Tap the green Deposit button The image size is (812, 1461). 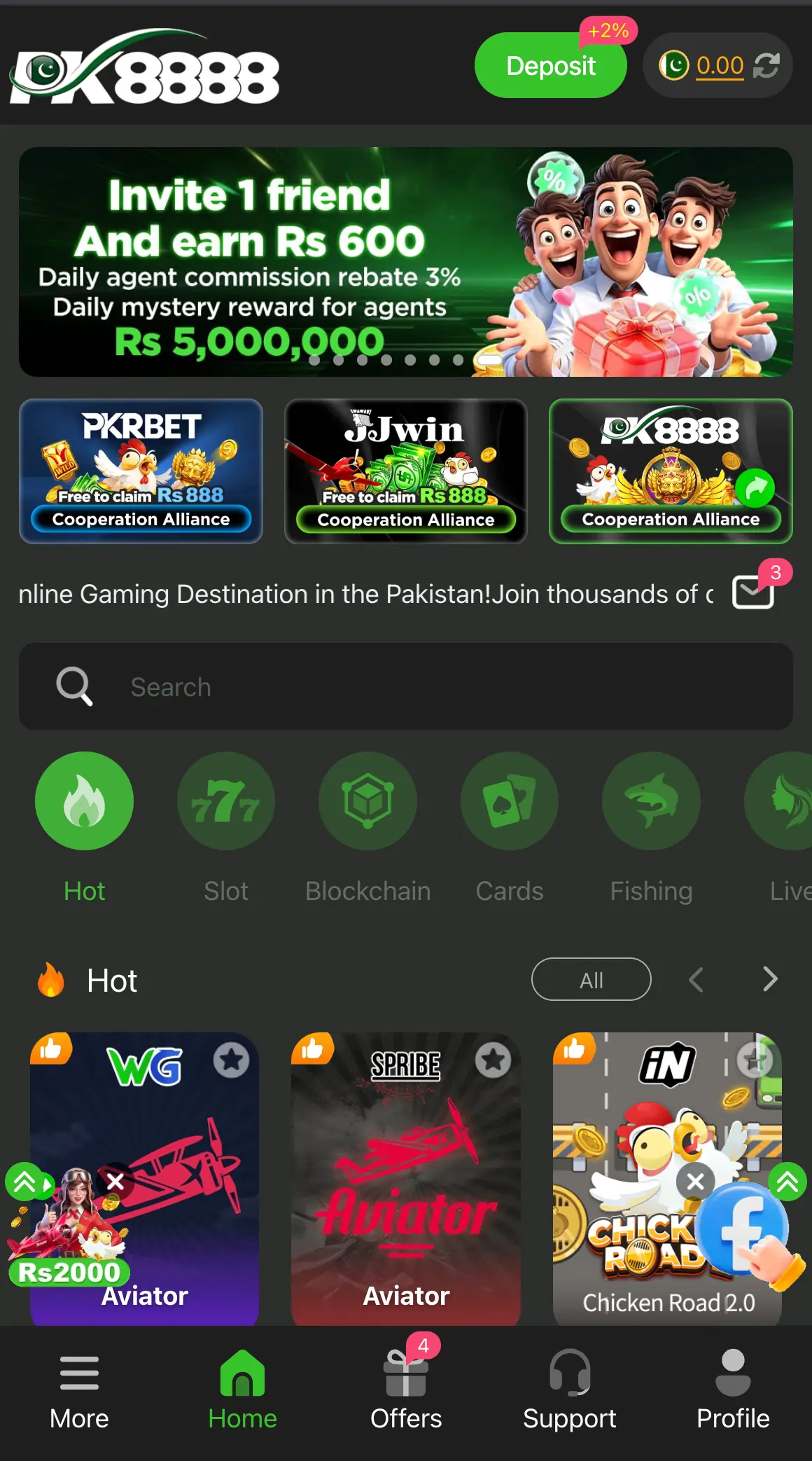coord(550,65)
